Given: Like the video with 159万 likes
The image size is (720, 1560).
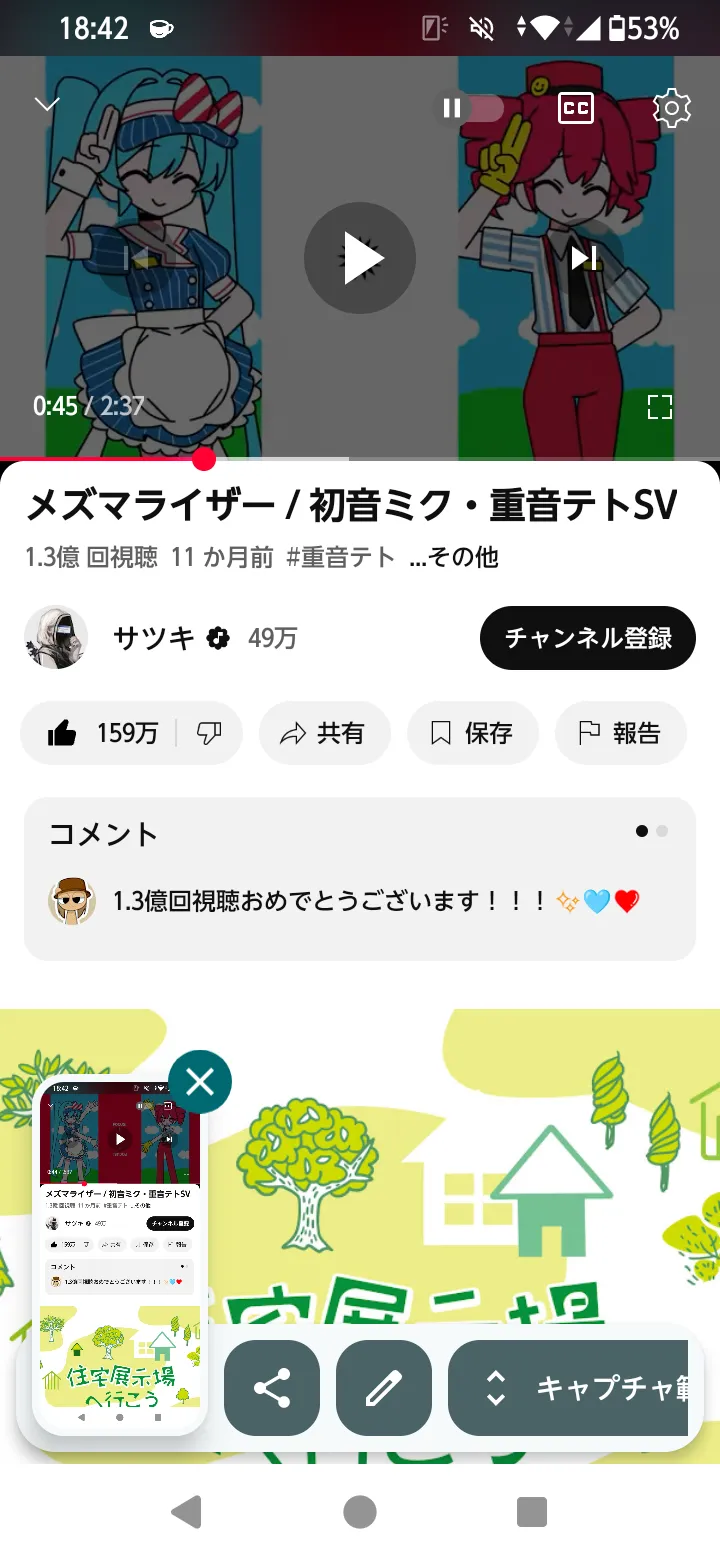Looking at the screenshot, I should (x=102, y=733).
